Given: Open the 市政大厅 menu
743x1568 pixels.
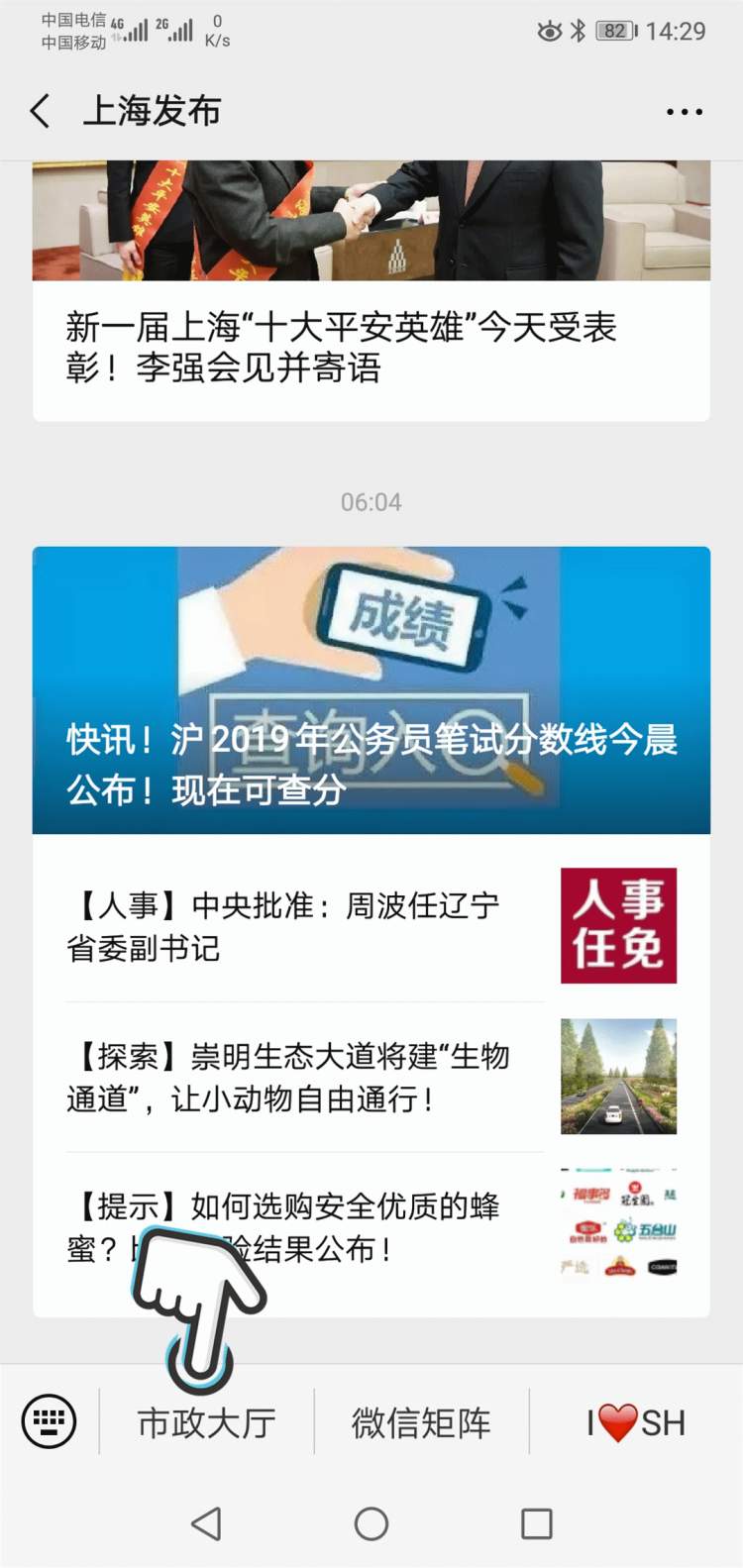Looking at the screenshot, I should pyautogui.click(x=206, y=1422).
